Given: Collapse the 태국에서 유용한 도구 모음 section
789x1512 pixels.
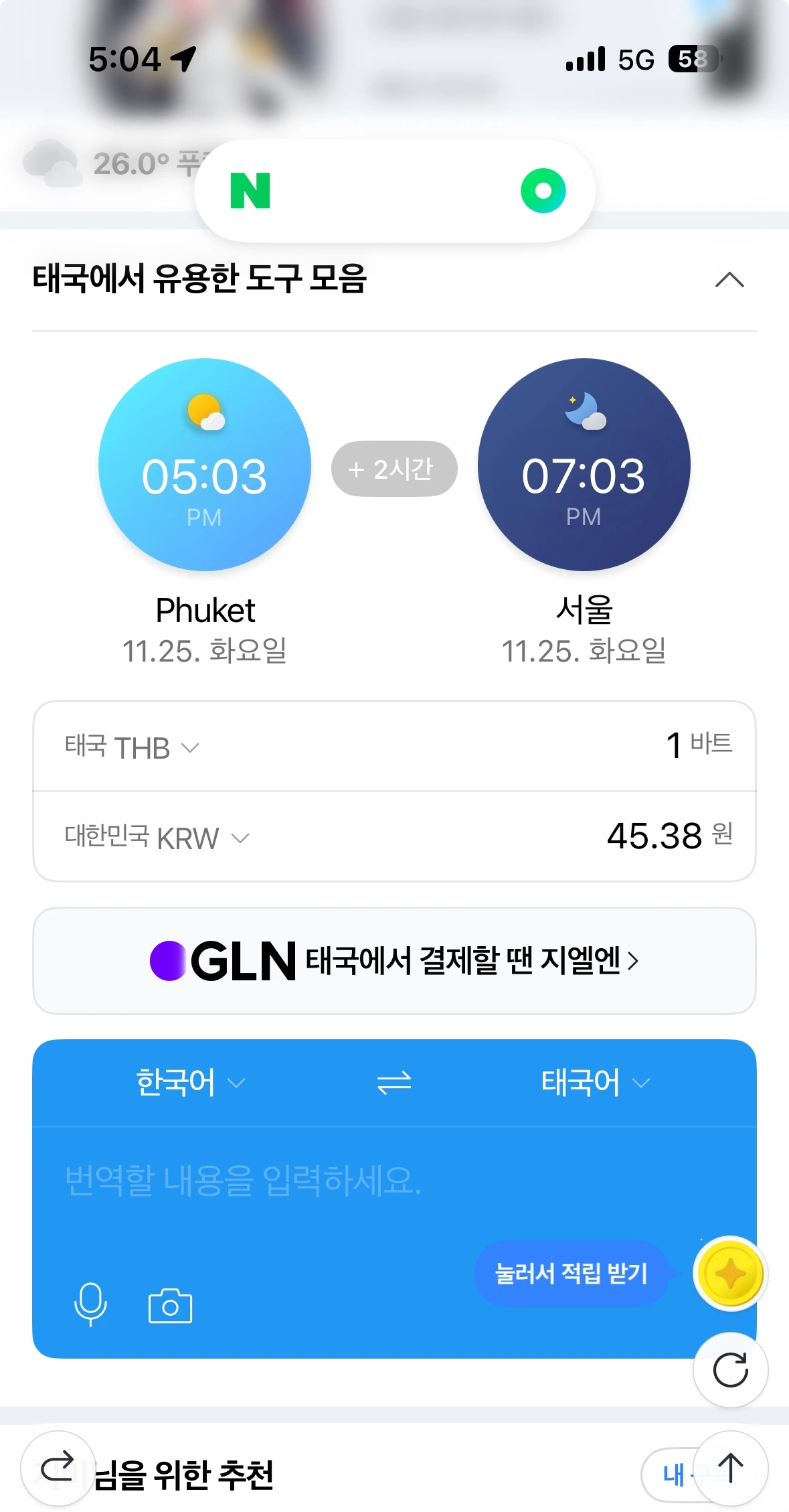Looking at the screenshot, I should 729,279.
